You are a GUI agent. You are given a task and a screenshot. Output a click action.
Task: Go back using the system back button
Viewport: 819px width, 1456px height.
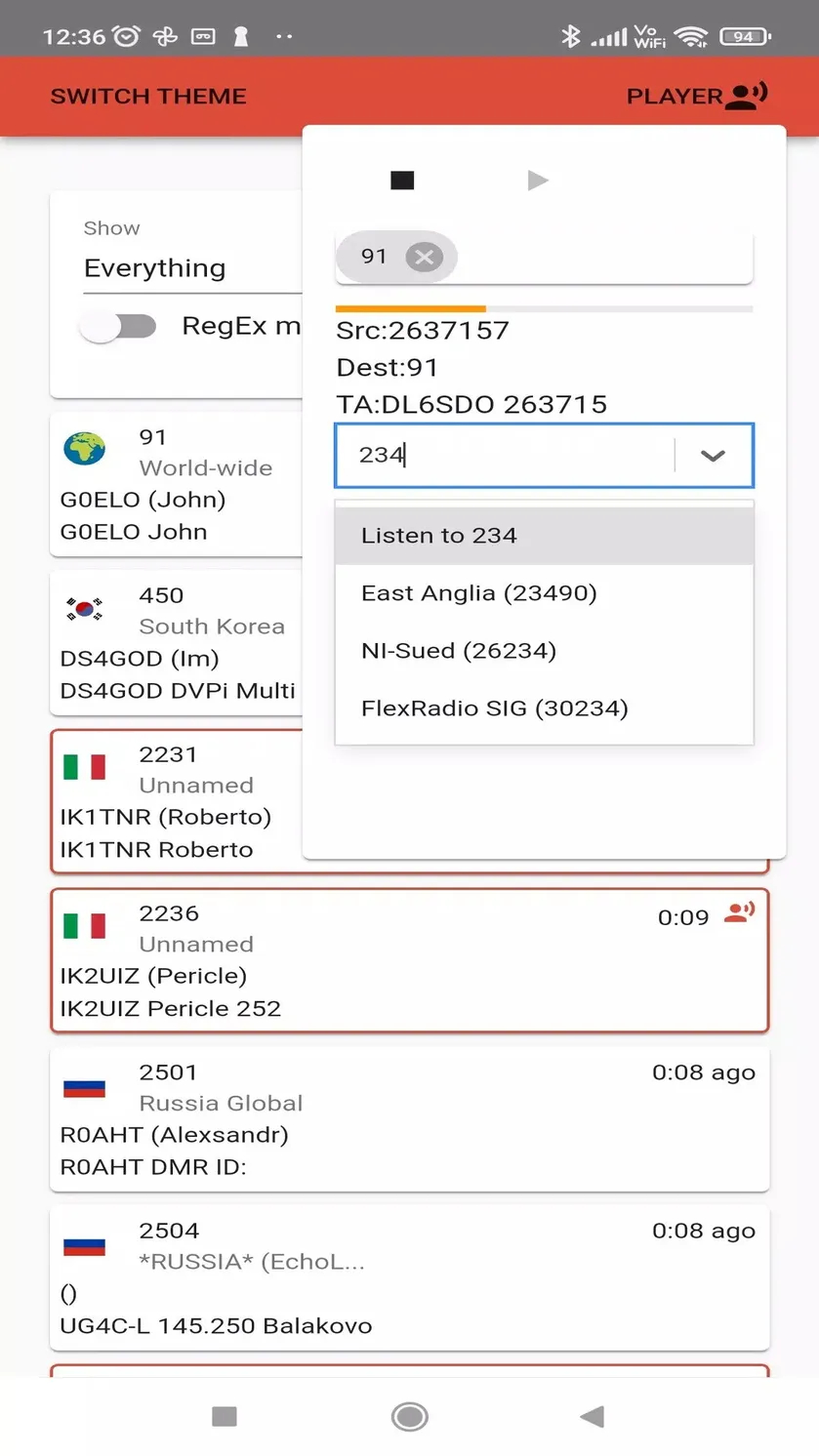coord(593,1416)
